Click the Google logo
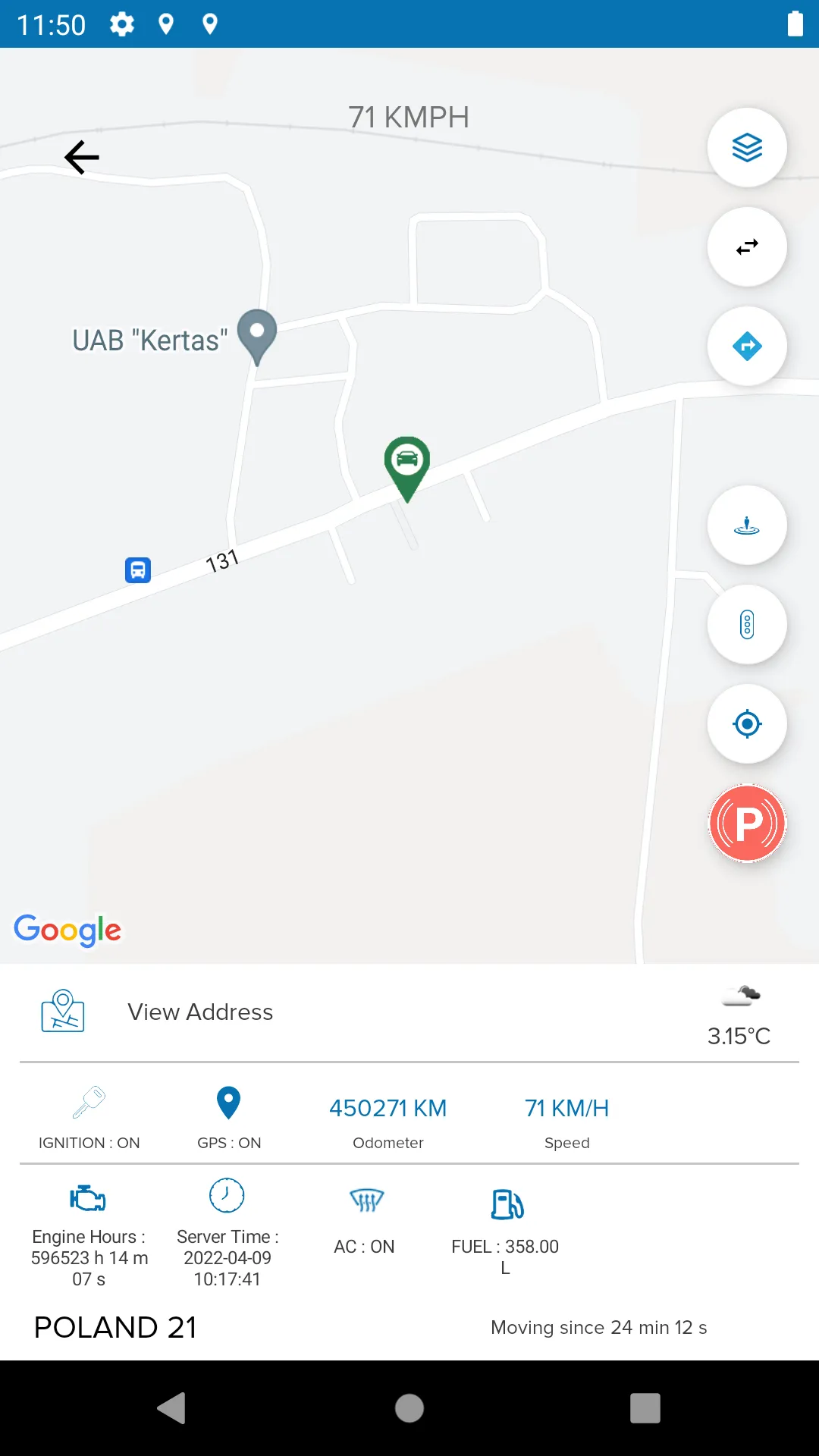This screenshot has width=819, height=1456. (67, 930)
